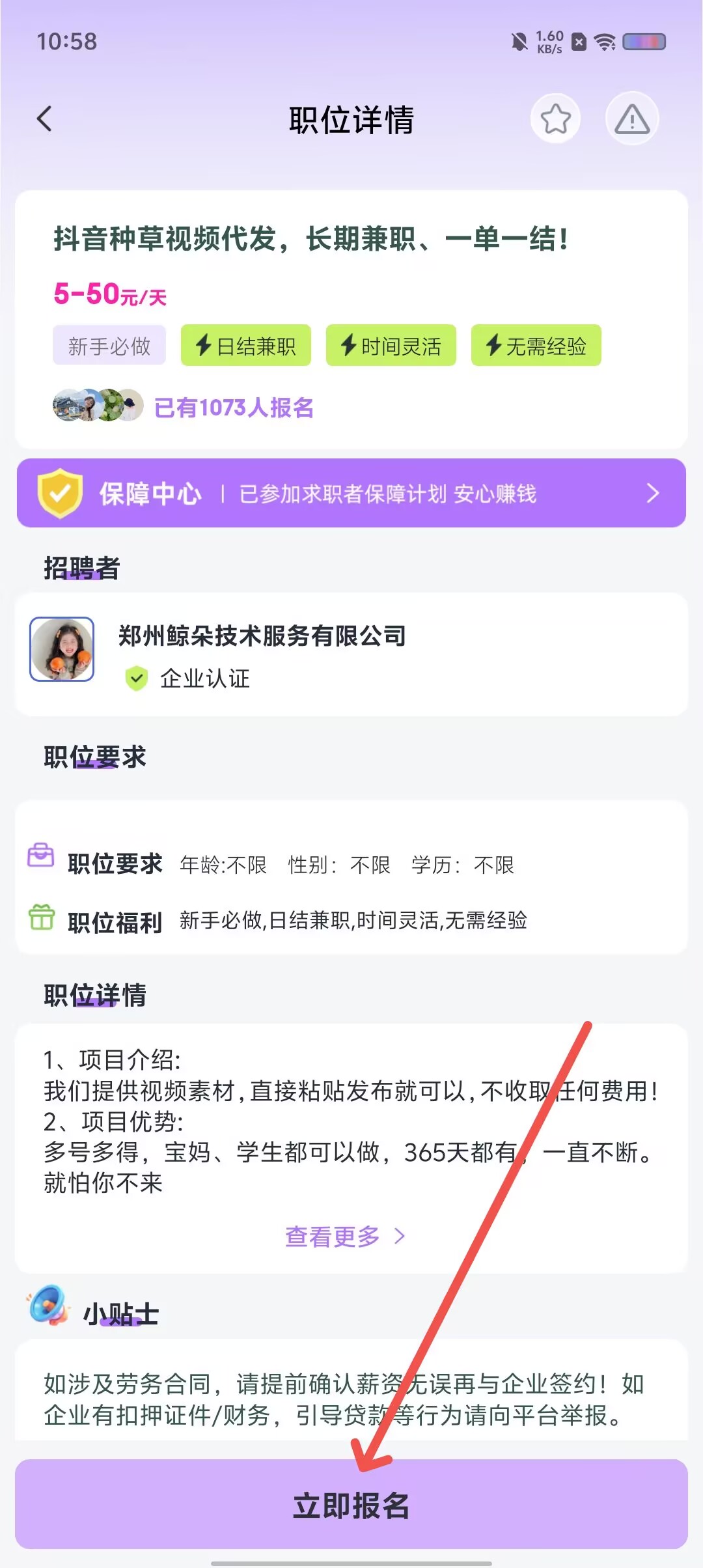The image size is (703, 1568).
Task: Go back using the top-left arrow
Action: tap(44, 119)
